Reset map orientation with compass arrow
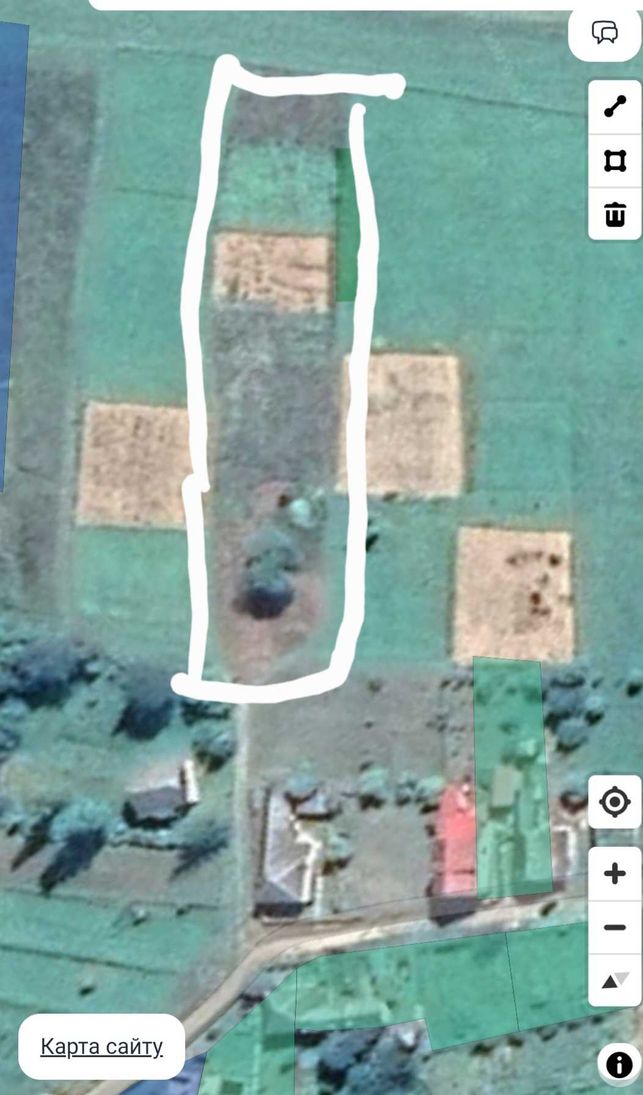 (615, 980)
